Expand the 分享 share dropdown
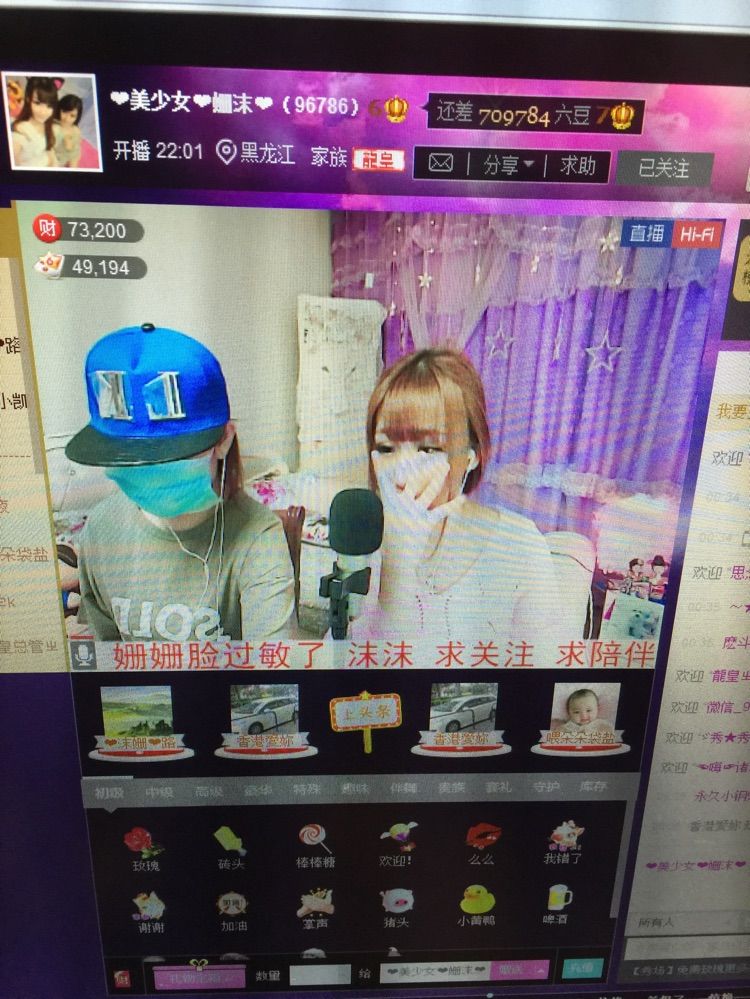This screenshot has width=750, height=999. coord(508,165)
